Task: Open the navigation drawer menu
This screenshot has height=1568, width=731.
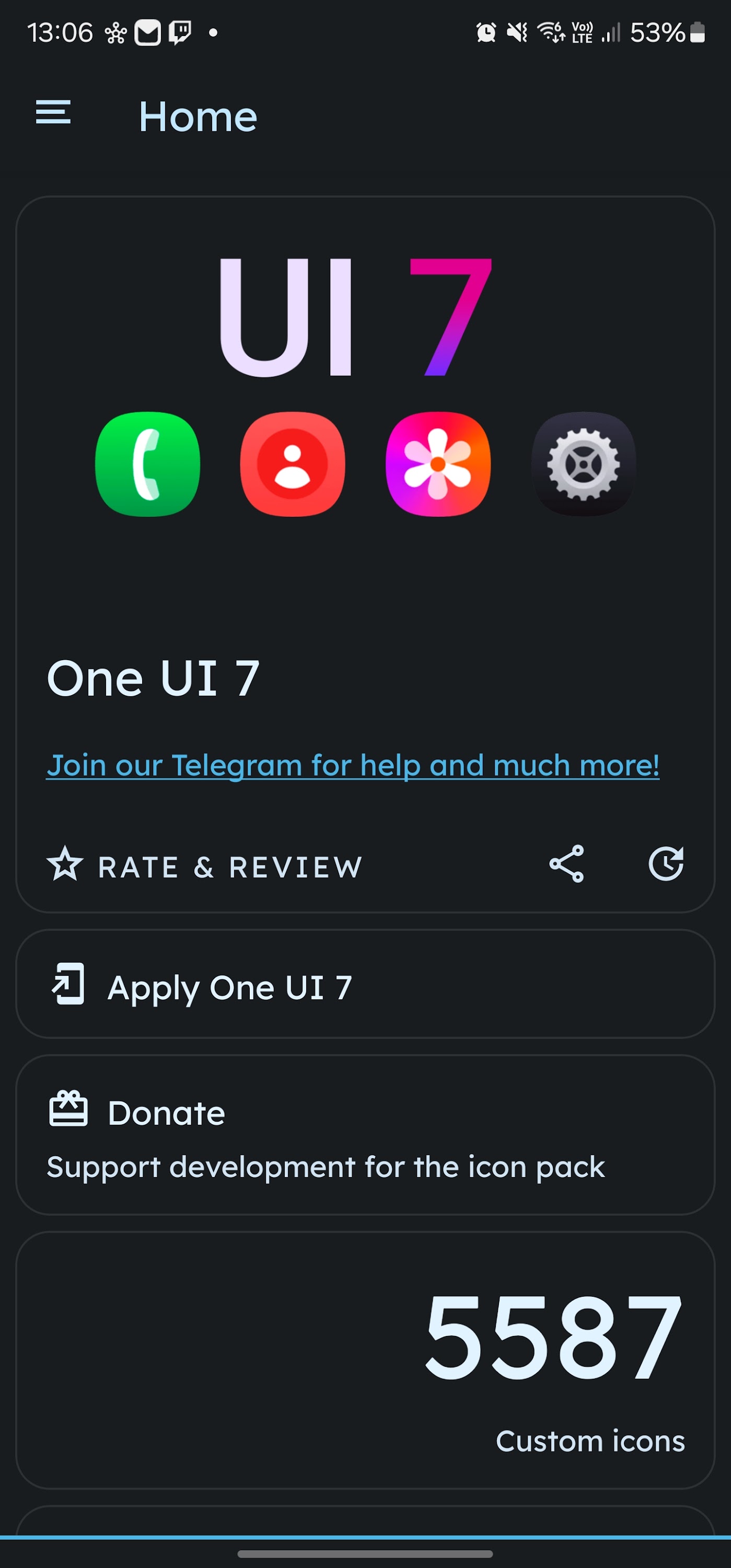Action: [54, 113]
